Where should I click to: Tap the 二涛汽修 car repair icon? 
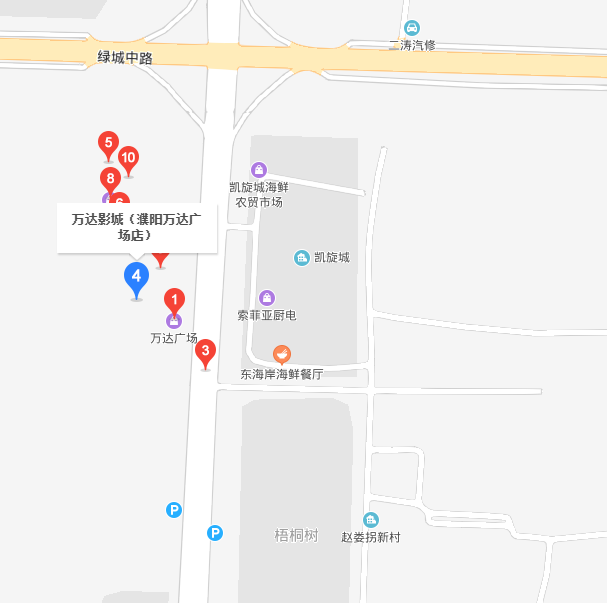tap(412, 28)
